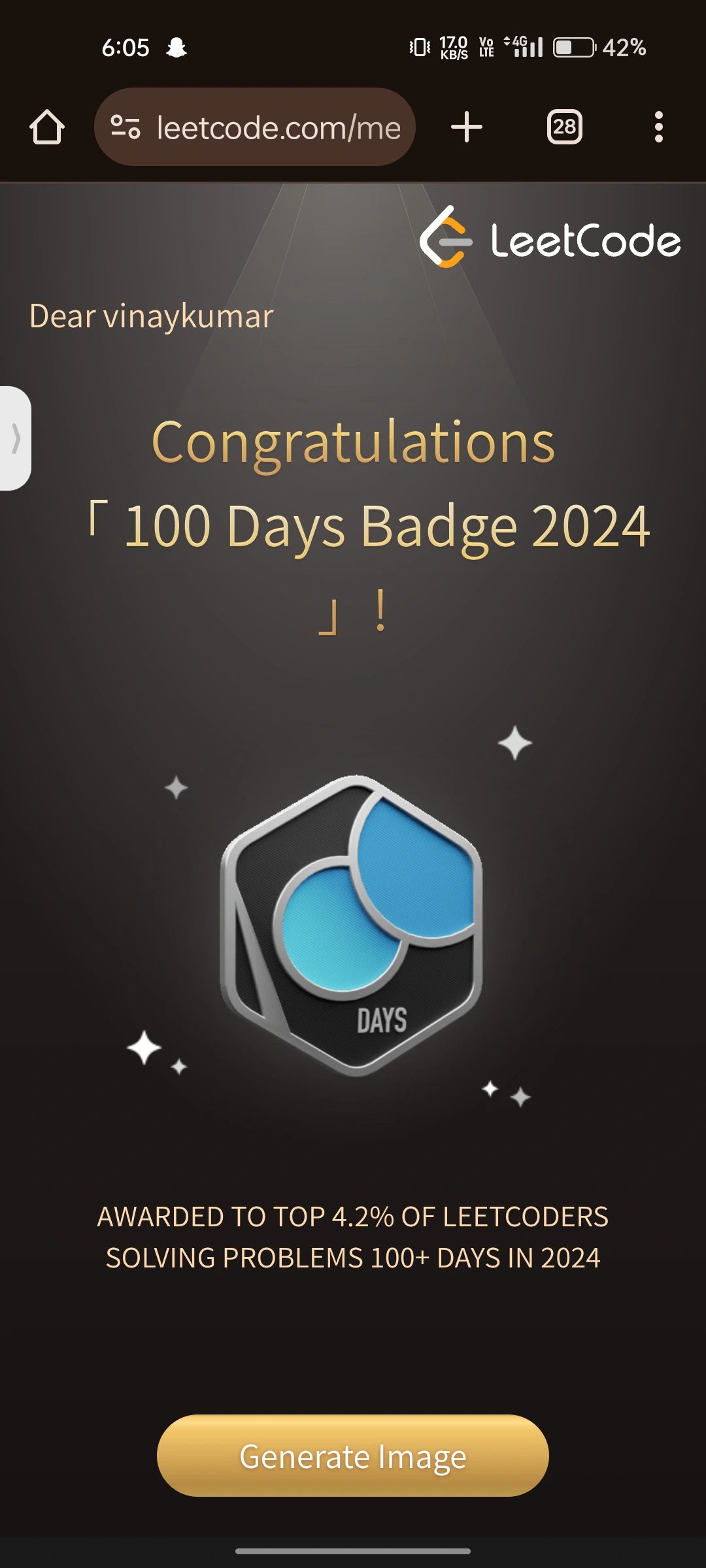Tap the leetcode.com address bar
This screenshot has height=1568, width=706.
pos(278,127)
